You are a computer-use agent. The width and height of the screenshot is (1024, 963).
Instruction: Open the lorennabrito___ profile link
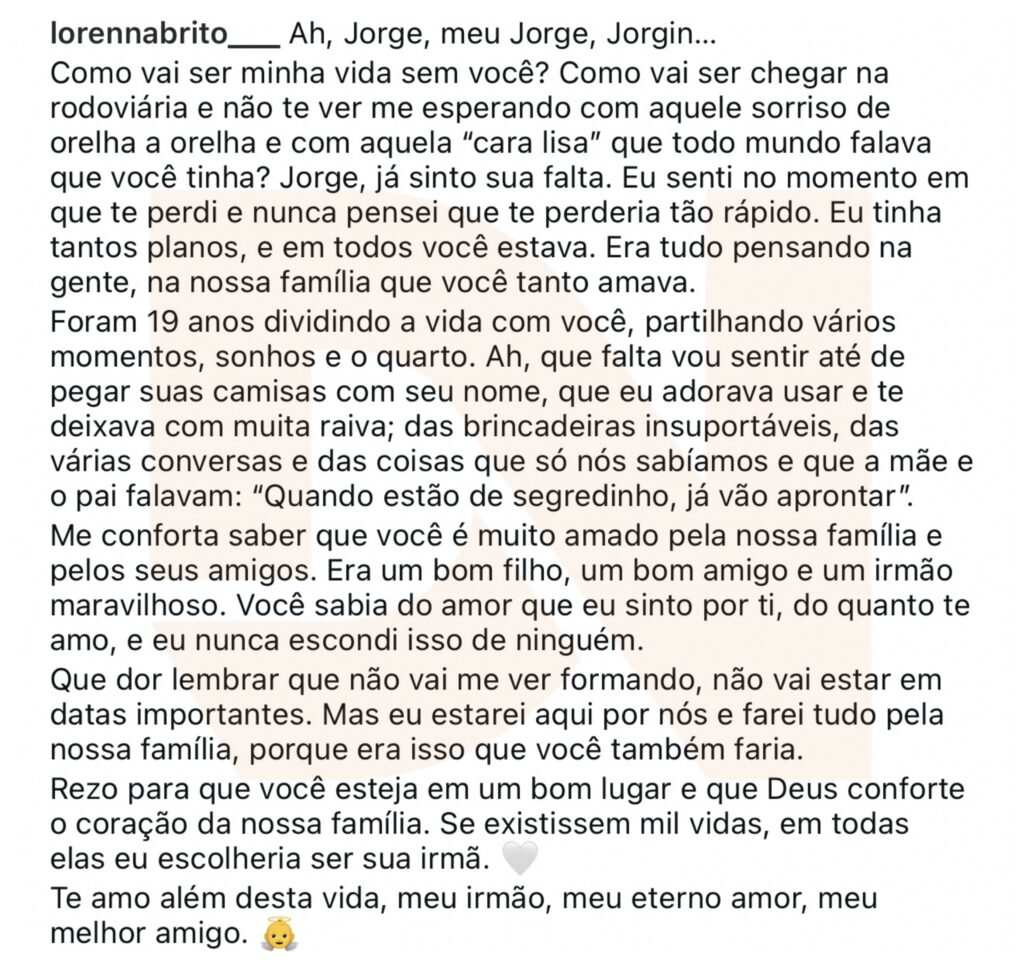point(165,35)
